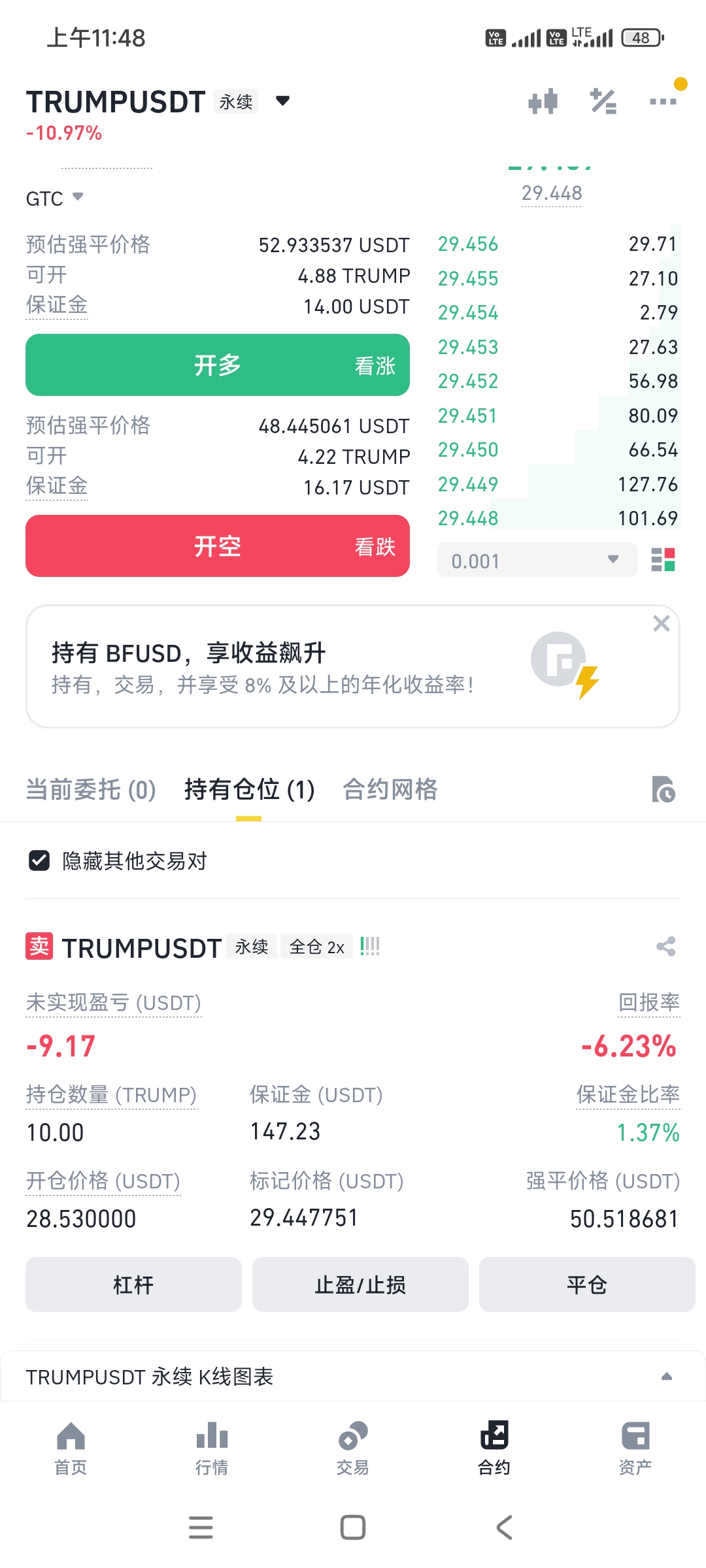Screen dimensions: 706x1568
Task: Adjust leverage with the 杠杆 button
Action: pos(133,1285)
